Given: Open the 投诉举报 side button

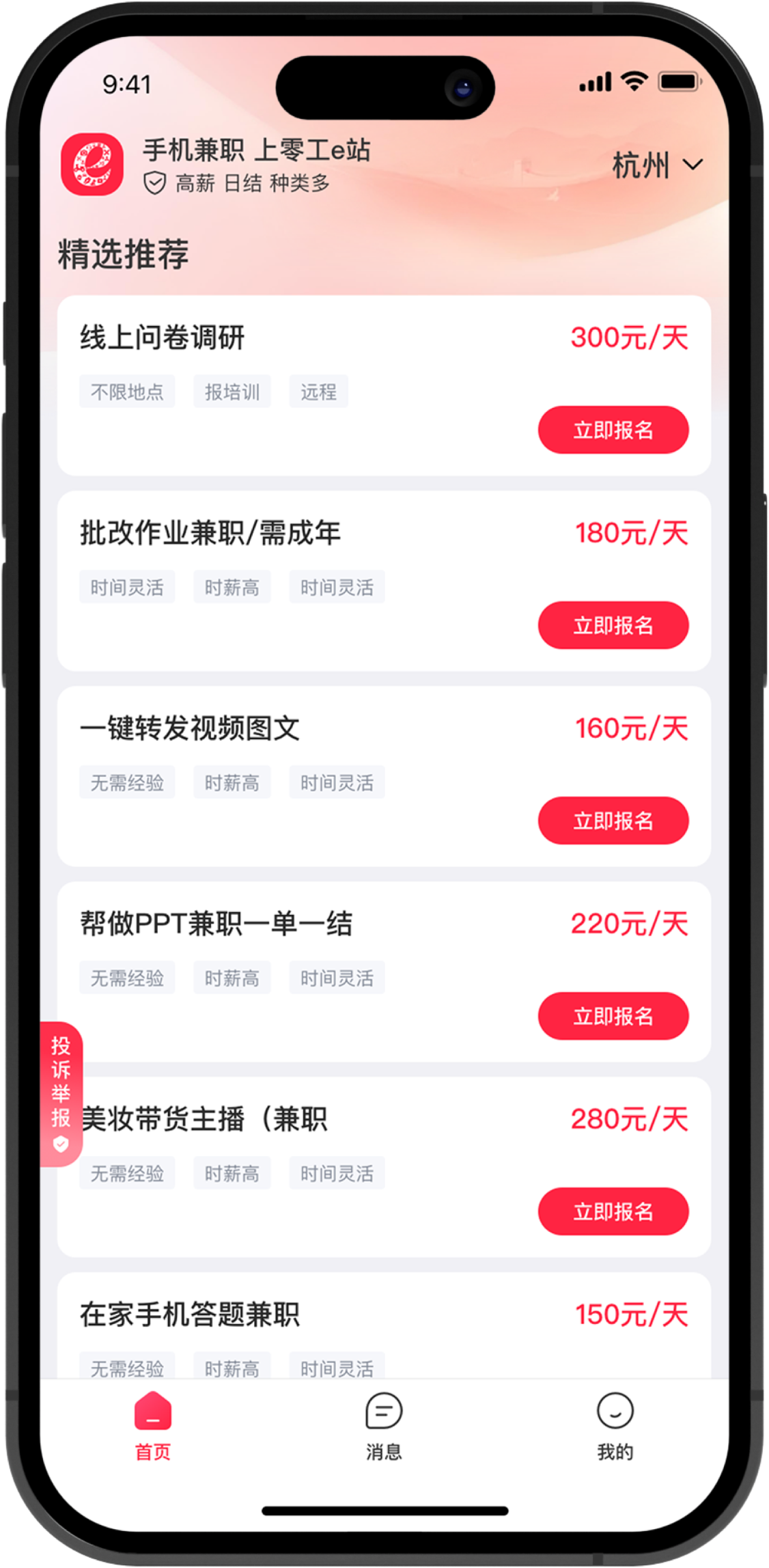Looking at the screenshot, I should point(61,1094).
